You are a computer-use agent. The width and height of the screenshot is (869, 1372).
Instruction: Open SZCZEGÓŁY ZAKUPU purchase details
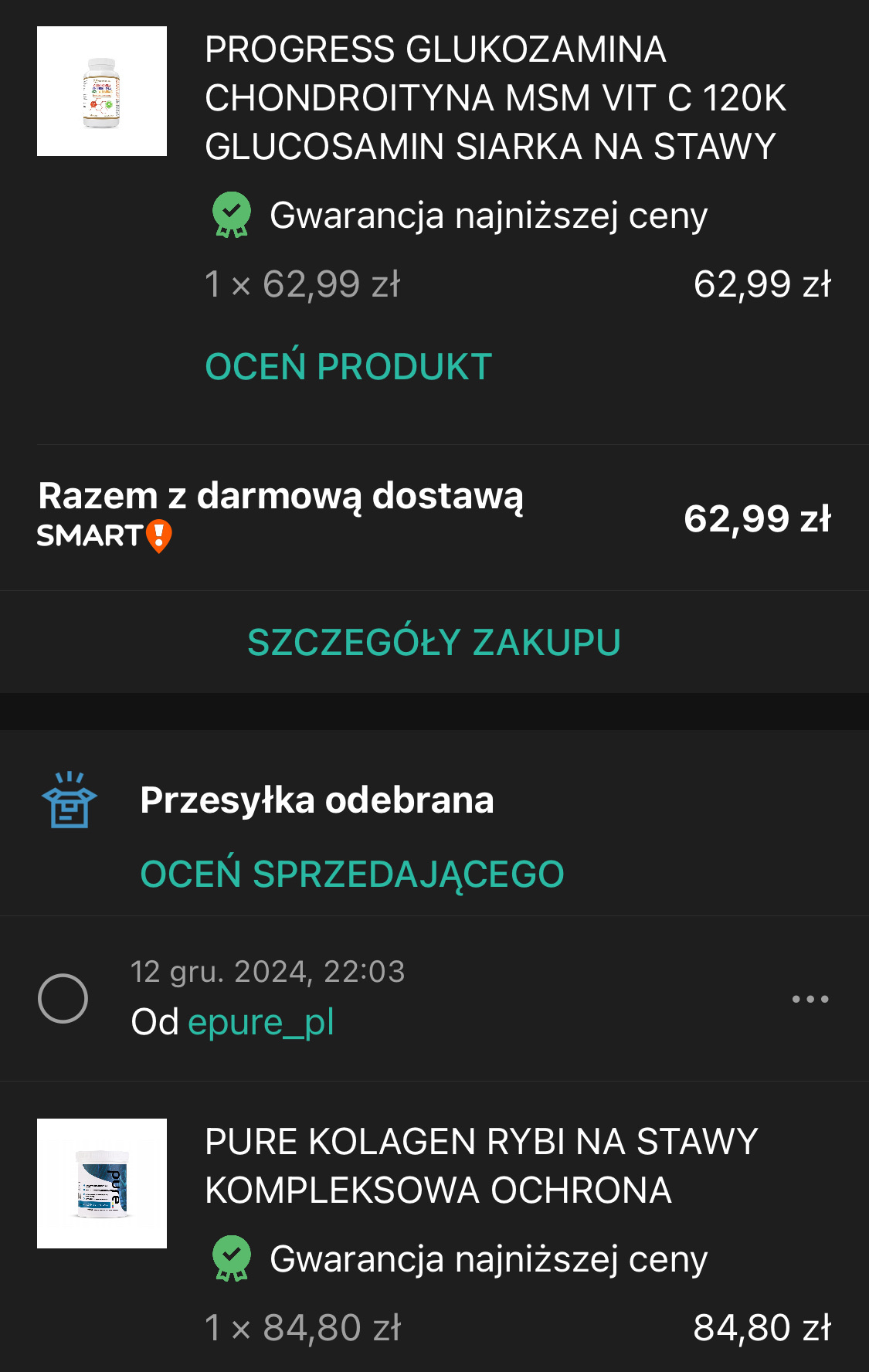point(433,642)
